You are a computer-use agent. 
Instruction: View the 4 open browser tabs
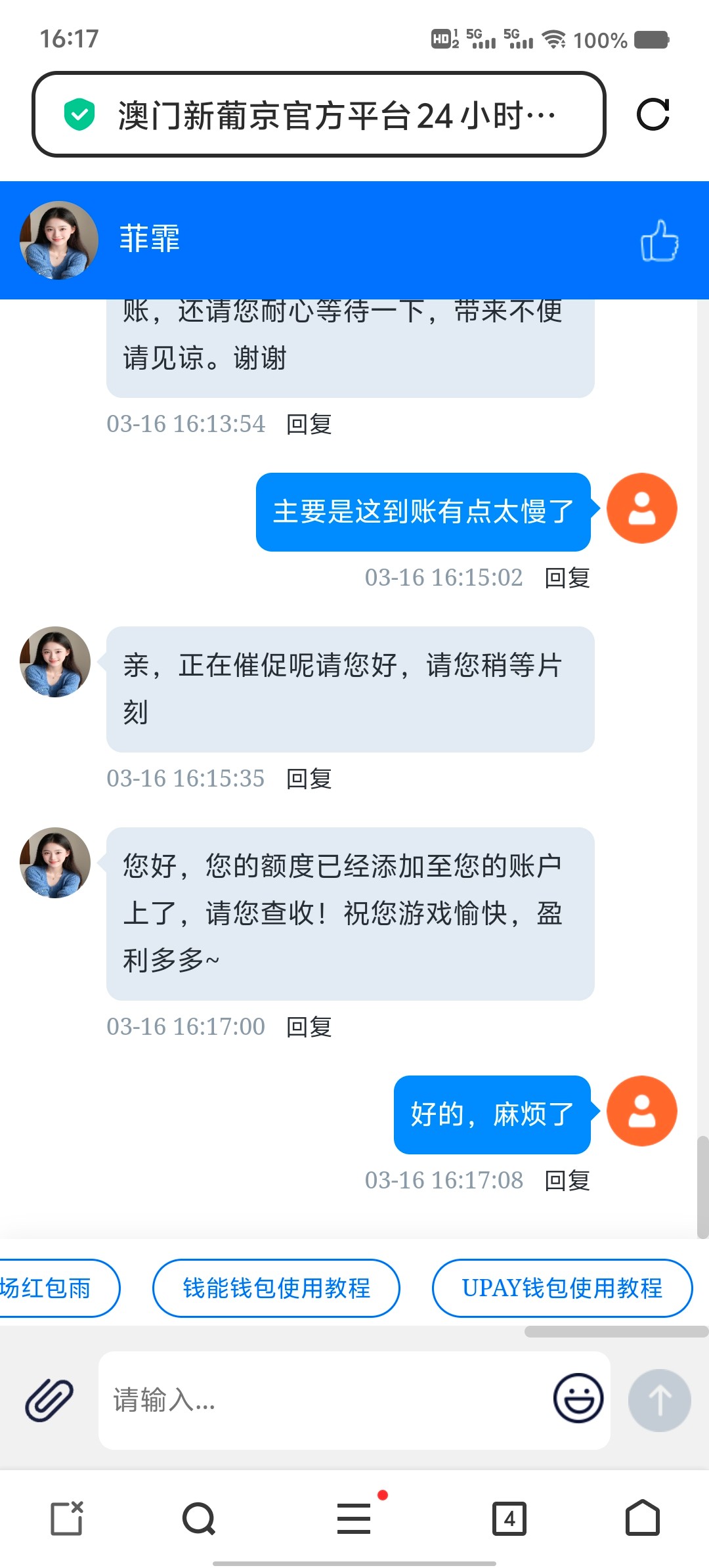pos(509,1518)
